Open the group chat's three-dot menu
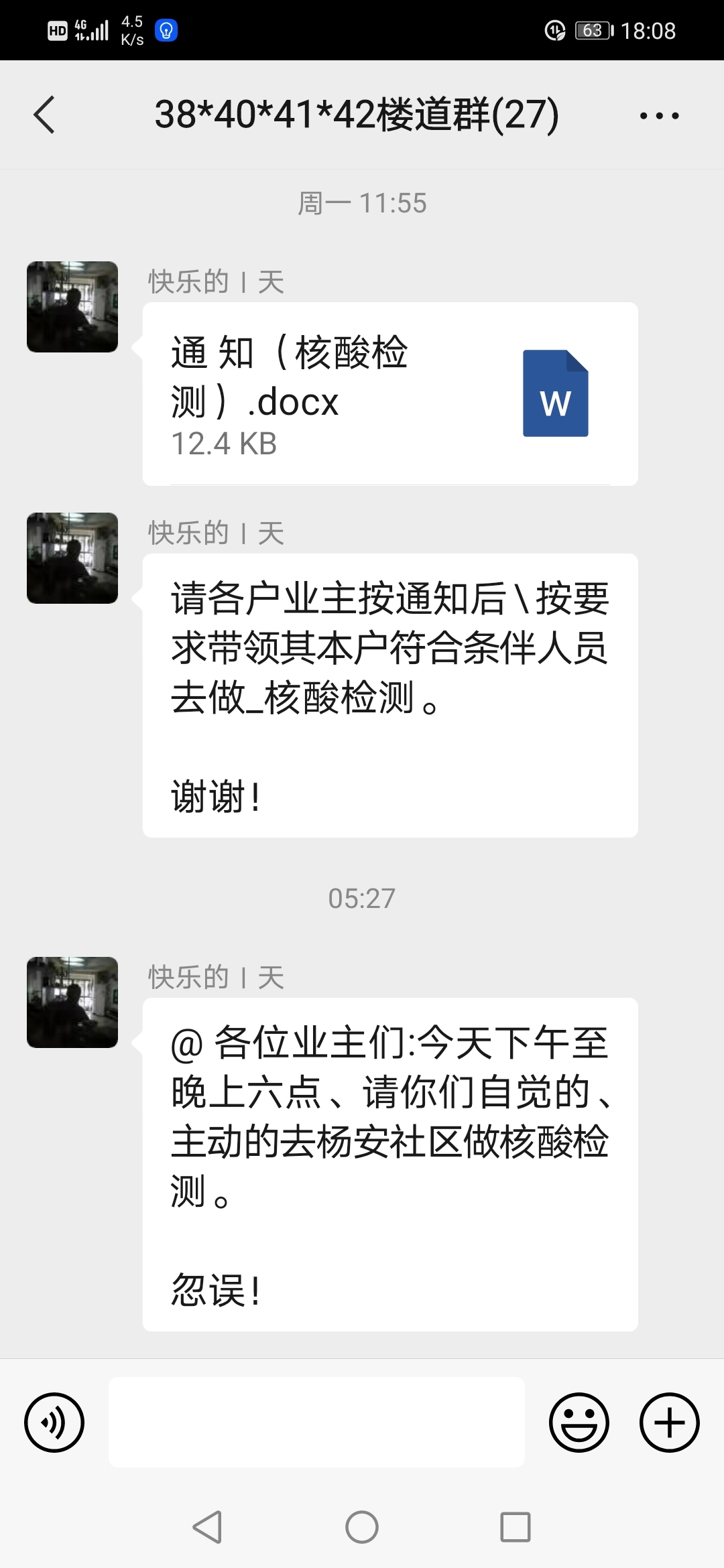The height and width of the screenshot is (1568, 724). [x=659, y=116]
